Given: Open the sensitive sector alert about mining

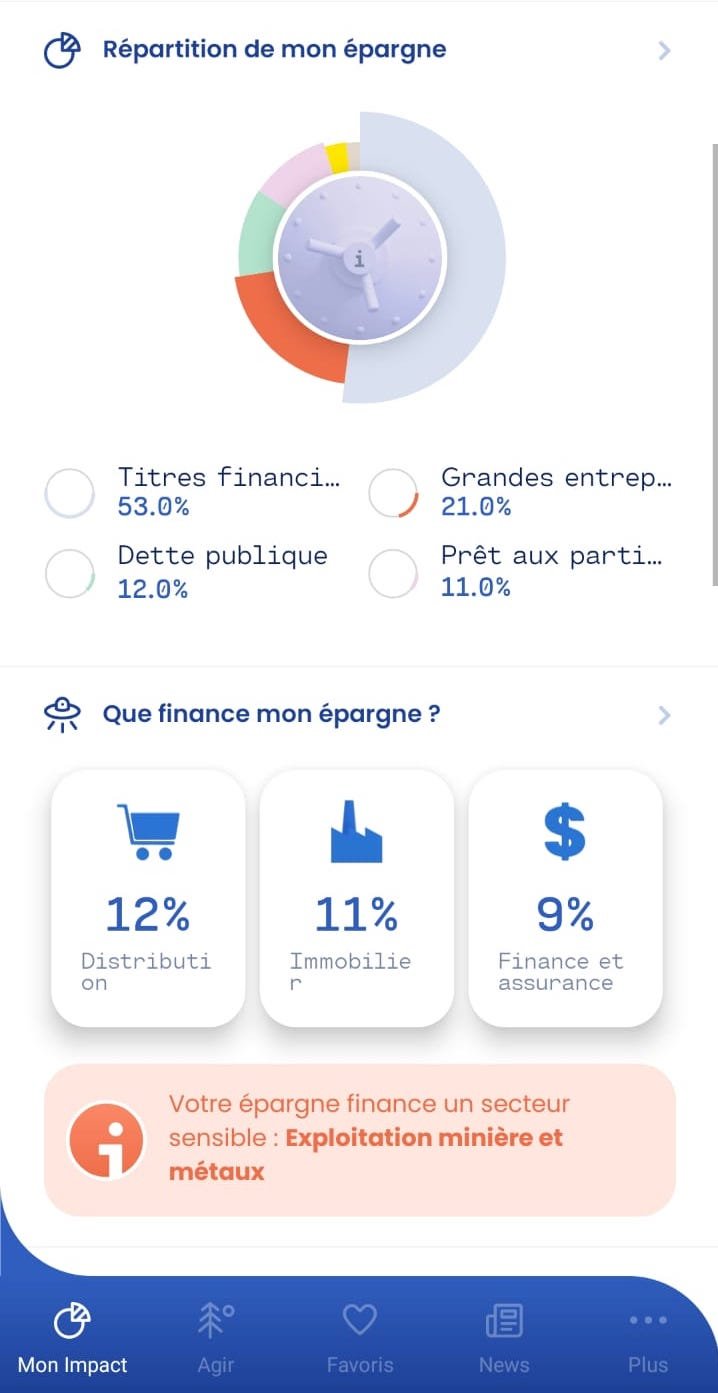Looking at the screenshot, I should click(x=360, y=1139).
